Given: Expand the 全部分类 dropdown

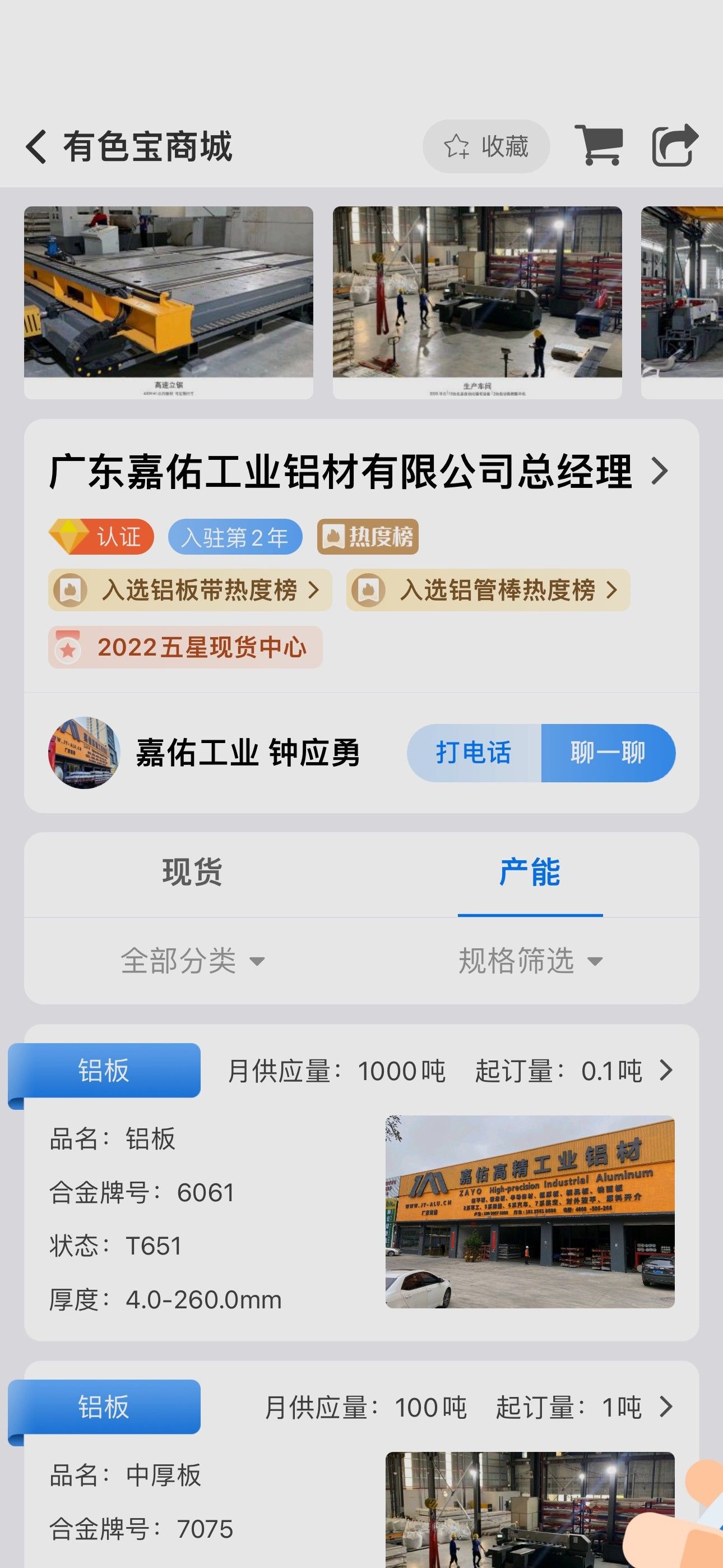Looking at the screenshot, I should [x=192, y=961].
